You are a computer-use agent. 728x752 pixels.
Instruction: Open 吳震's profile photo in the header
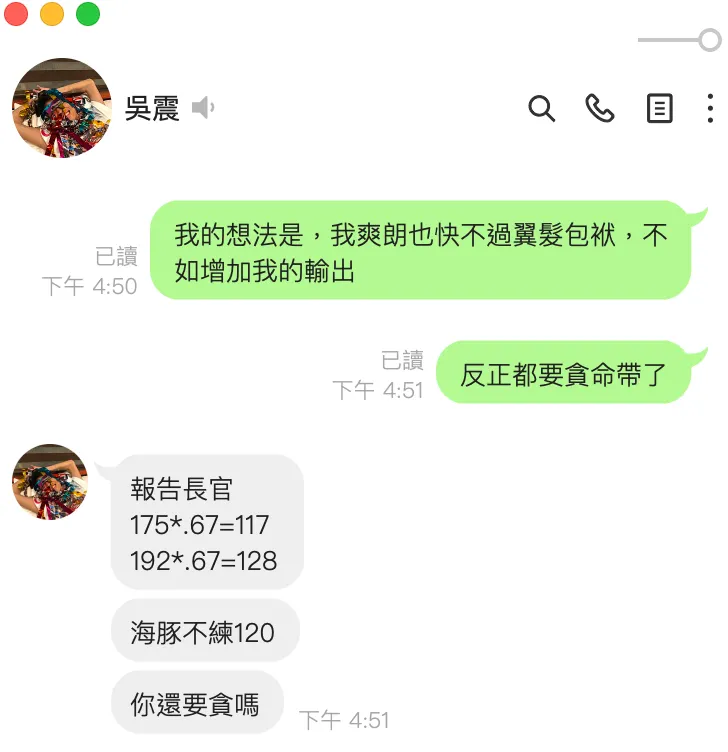(62, 108)
